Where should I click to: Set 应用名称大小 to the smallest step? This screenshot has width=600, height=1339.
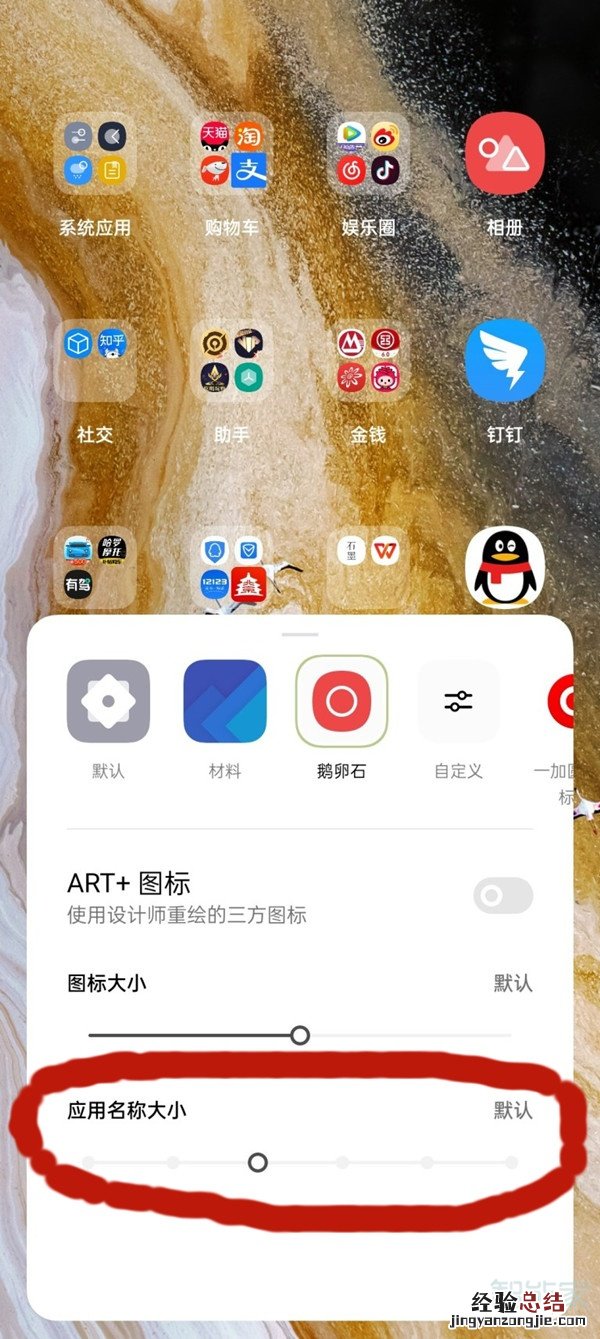tap(89, 1162)
